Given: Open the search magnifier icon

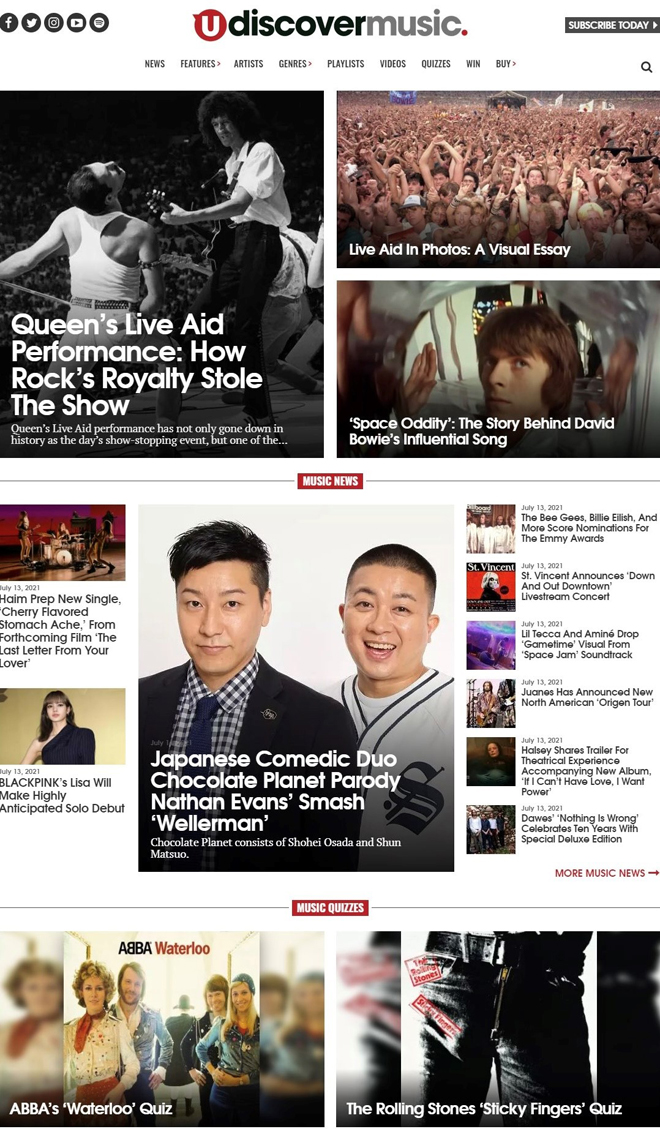Looking at the screenshot, I should 646,67.
